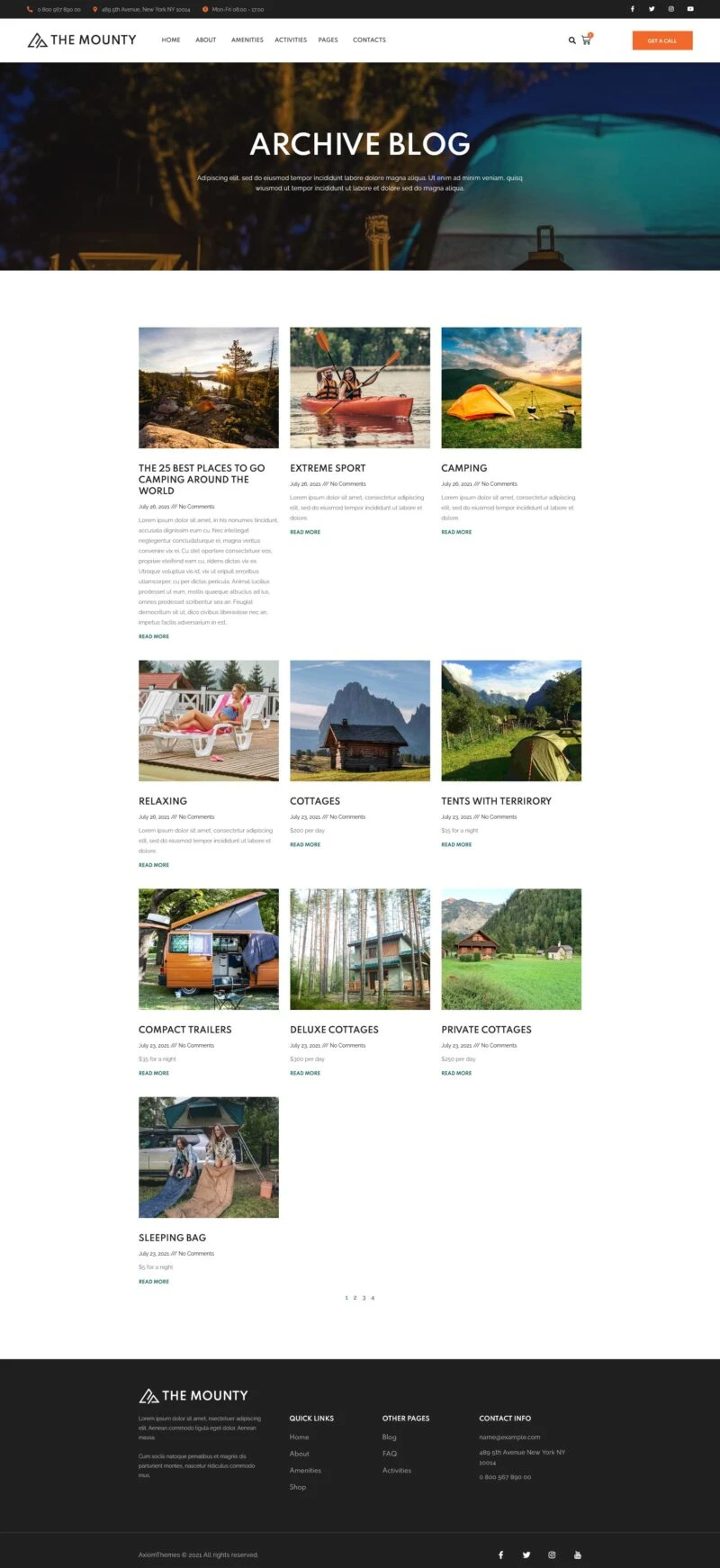The width and height of the screenshot is (720, 1568).
Task: Open Facebook icon in the top bar
Action: [x=632, y=9]
